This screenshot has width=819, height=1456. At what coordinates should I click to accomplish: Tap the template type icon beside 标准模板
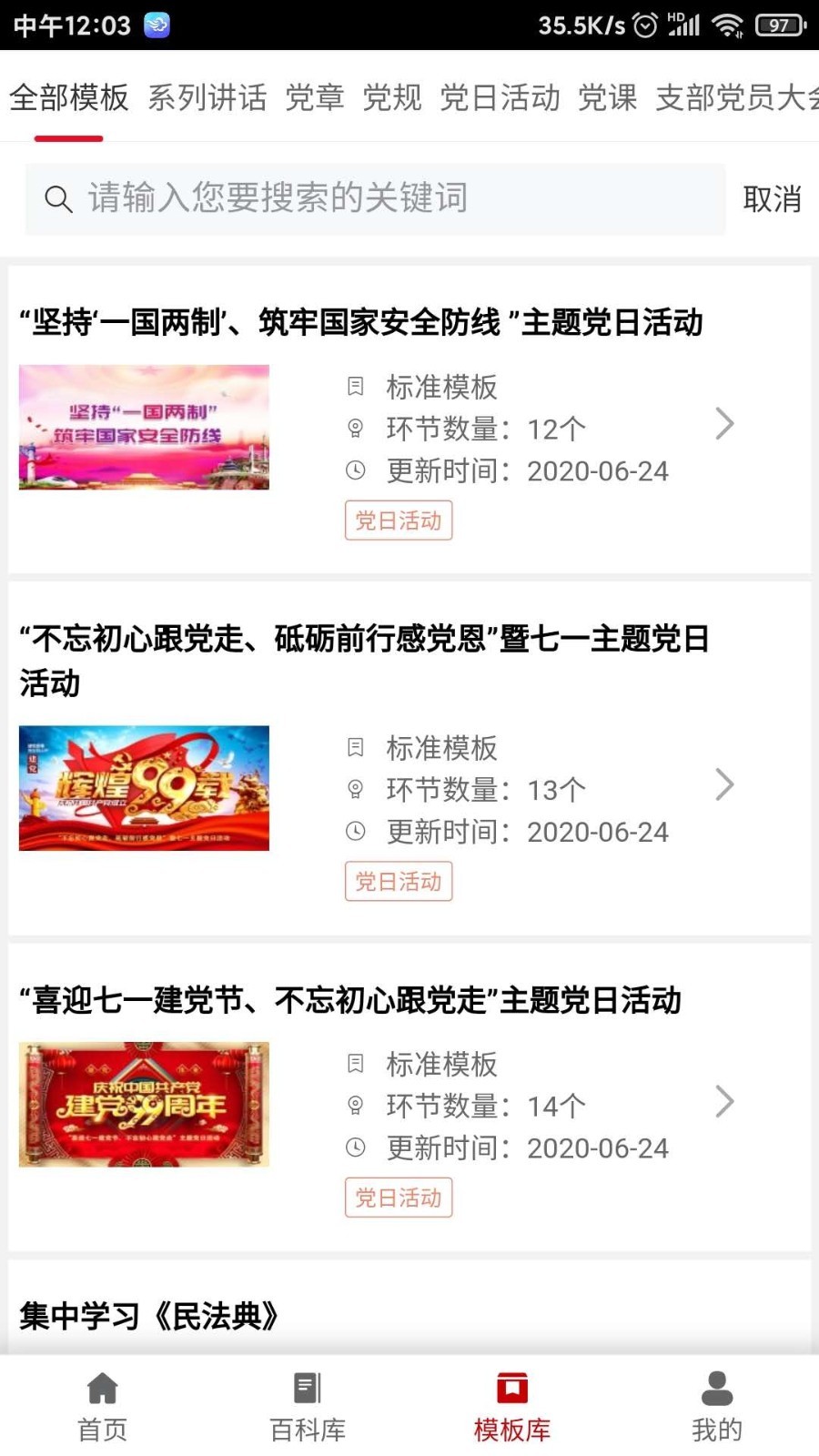pos(355,386)
